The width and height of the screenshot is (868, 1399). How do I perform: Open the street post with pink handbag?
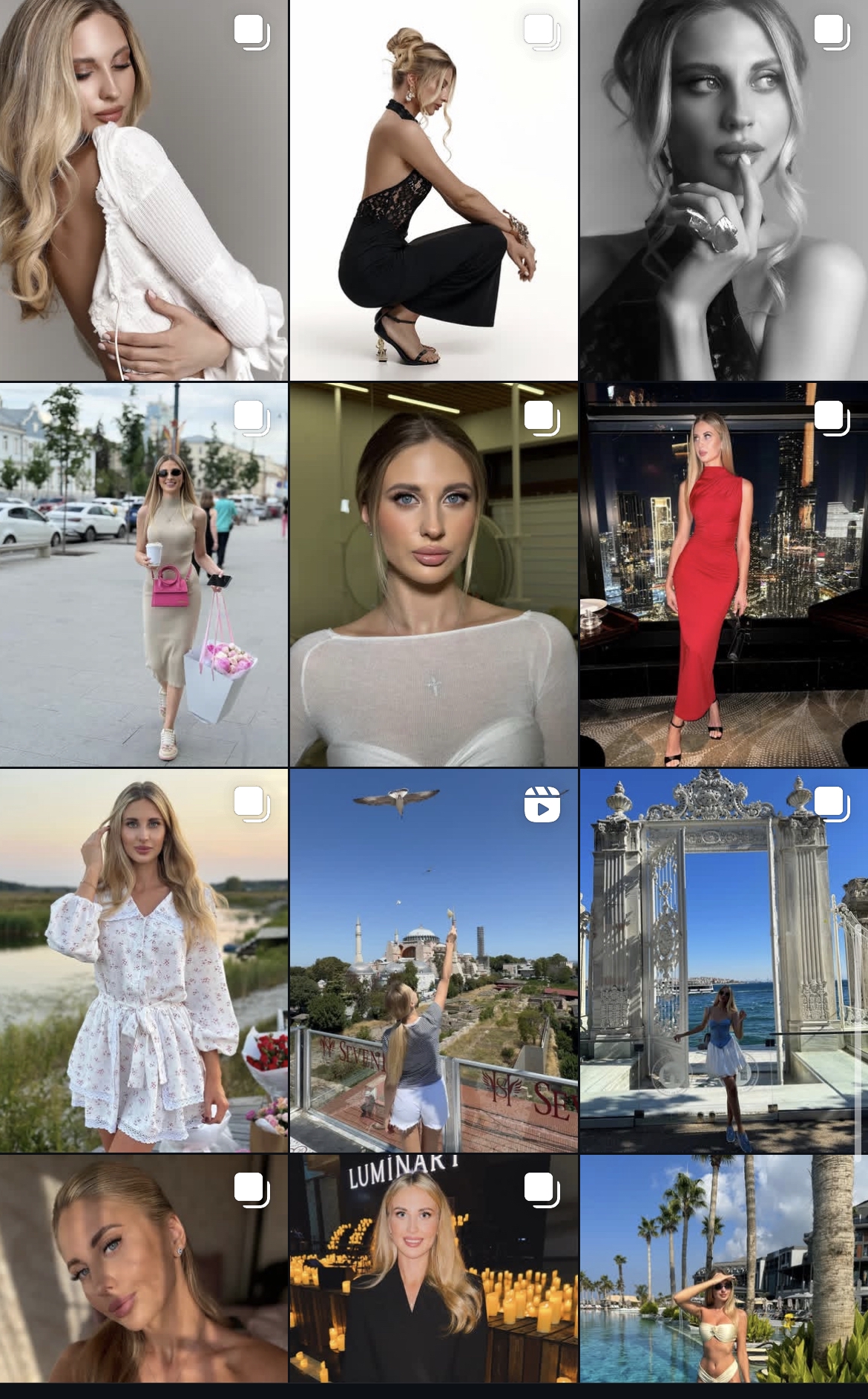click(144, 574)
